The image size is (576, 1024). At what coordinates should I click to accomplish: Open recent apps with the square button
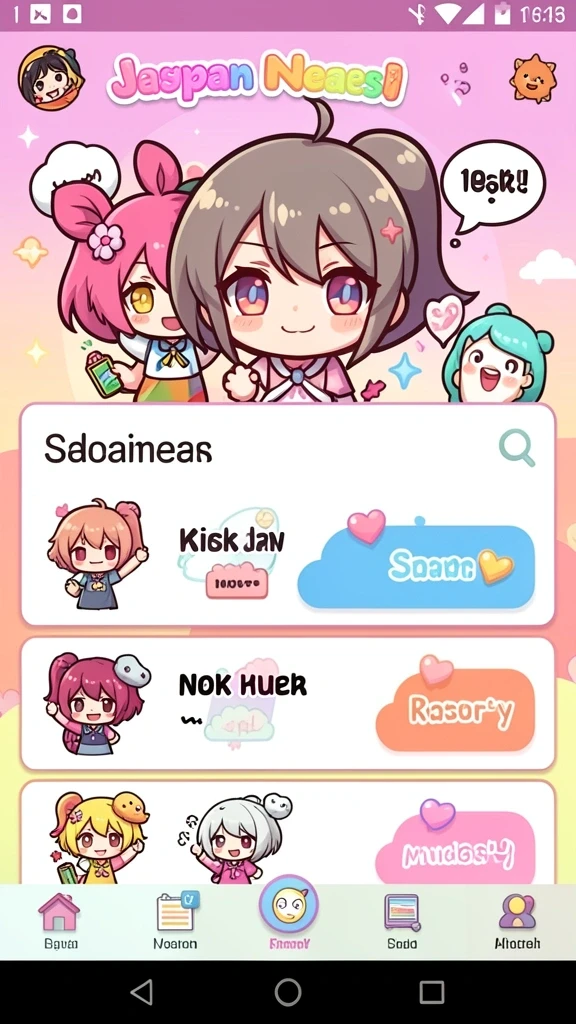point(432,992)
